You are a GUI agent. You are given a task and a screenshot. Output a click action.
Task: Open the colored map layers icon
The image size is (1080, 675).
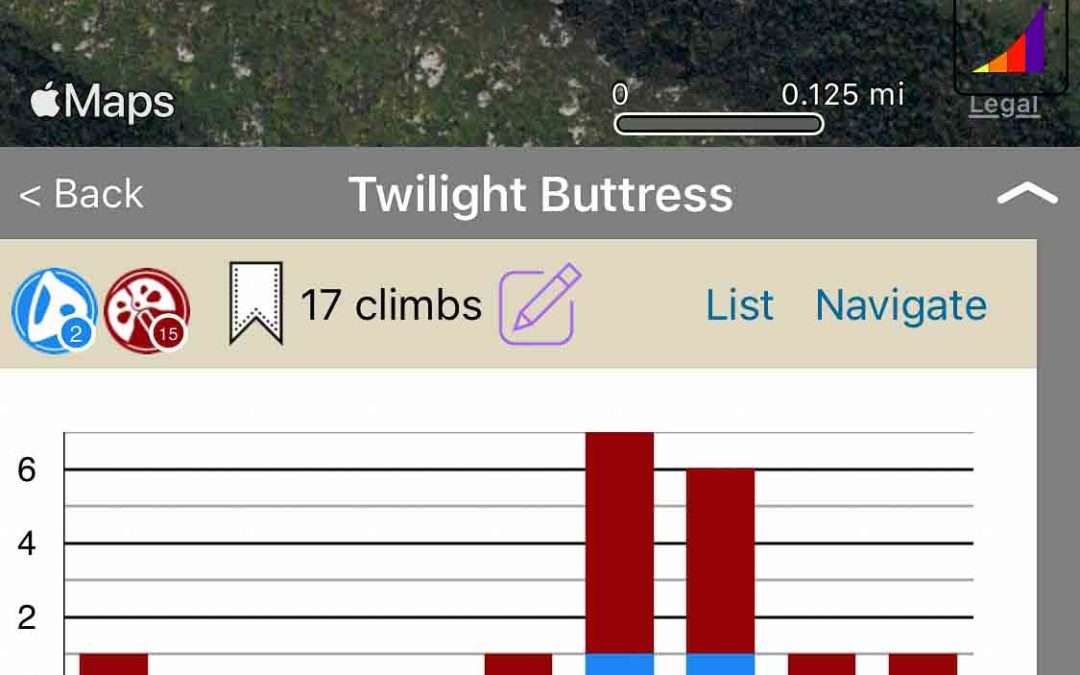1010,43
